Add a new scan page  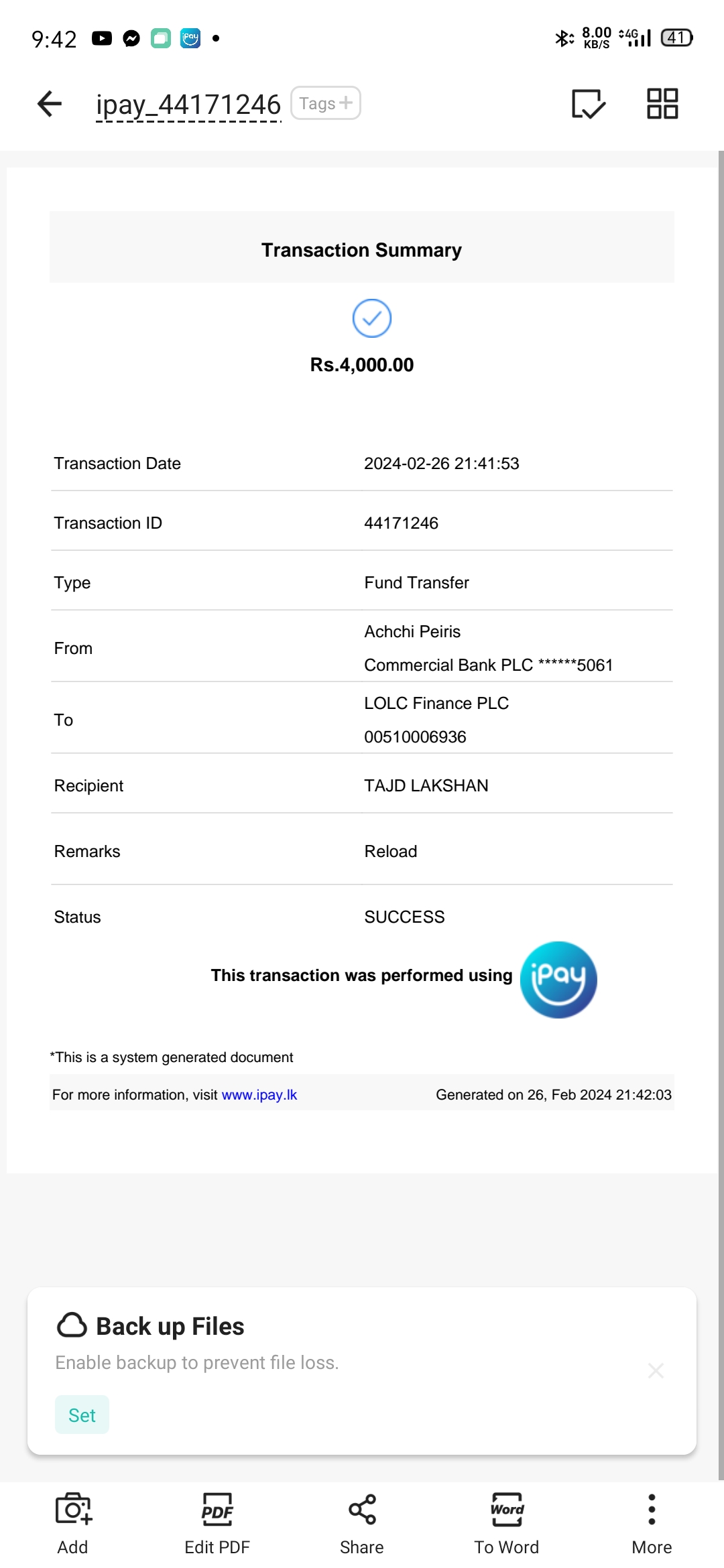click(72, 1522)
